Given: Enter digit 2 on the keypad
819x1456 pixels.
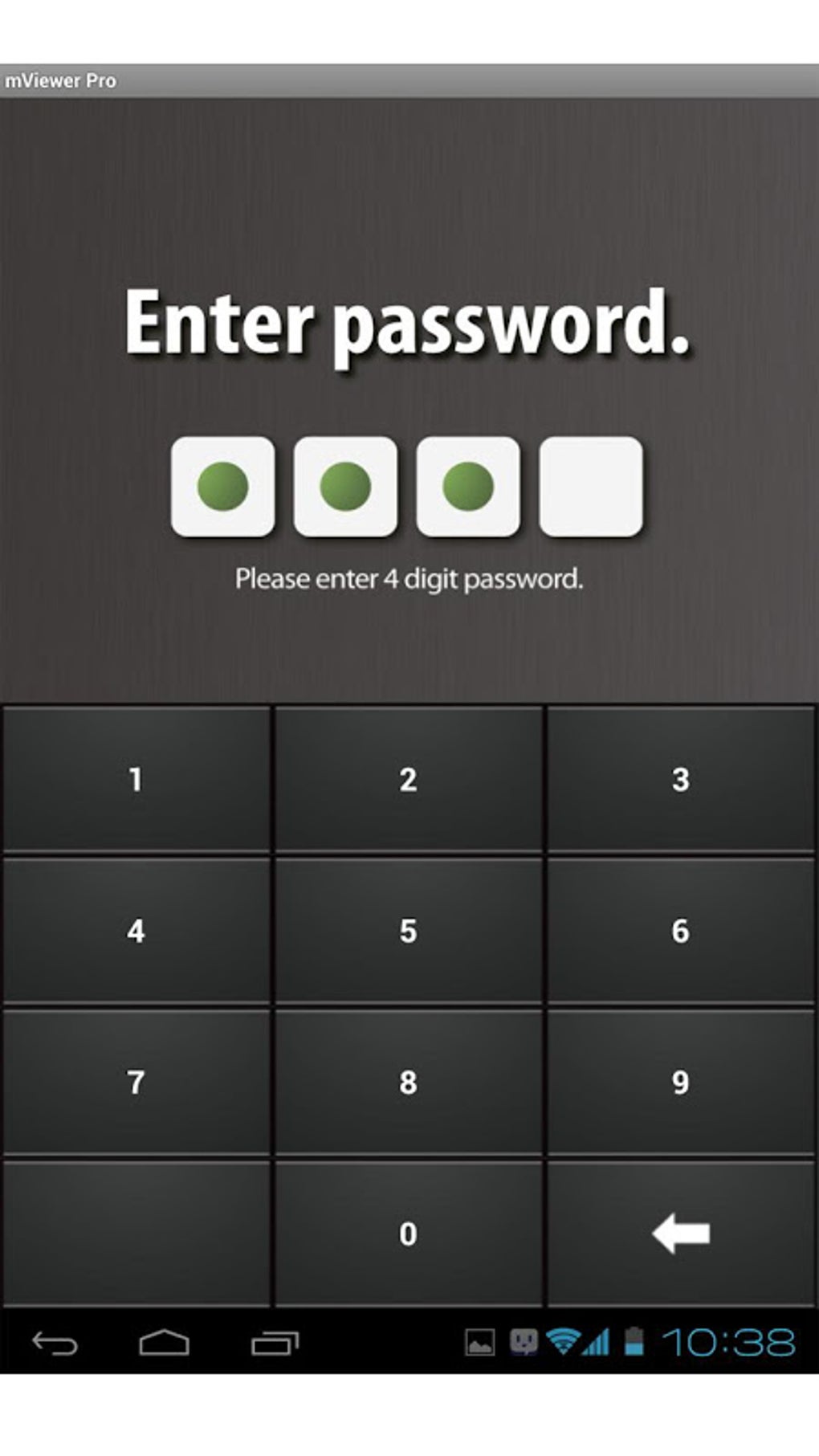Looking at the screenshot, I should (x=408, y=779).
